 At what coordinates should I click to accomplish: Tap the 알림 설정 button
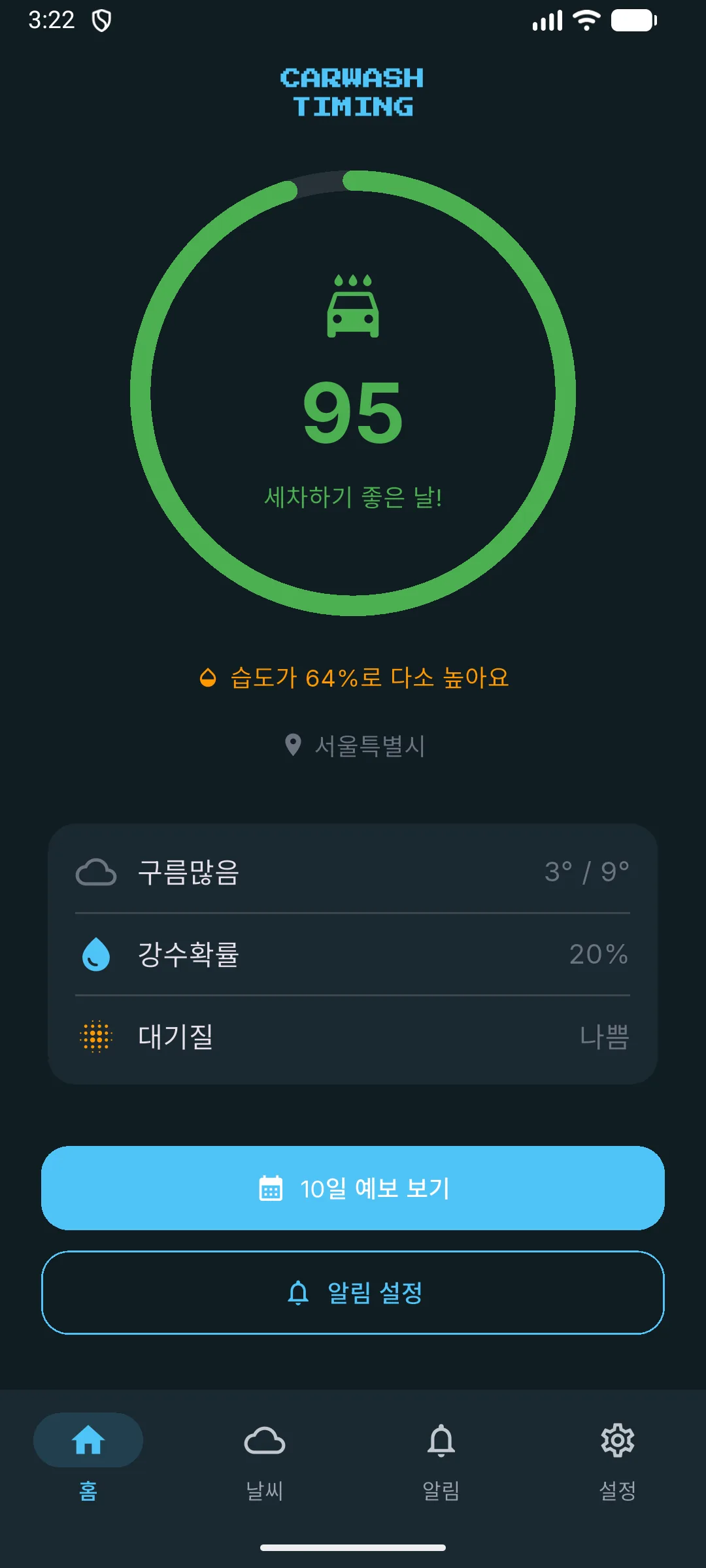pos(353,1292)
